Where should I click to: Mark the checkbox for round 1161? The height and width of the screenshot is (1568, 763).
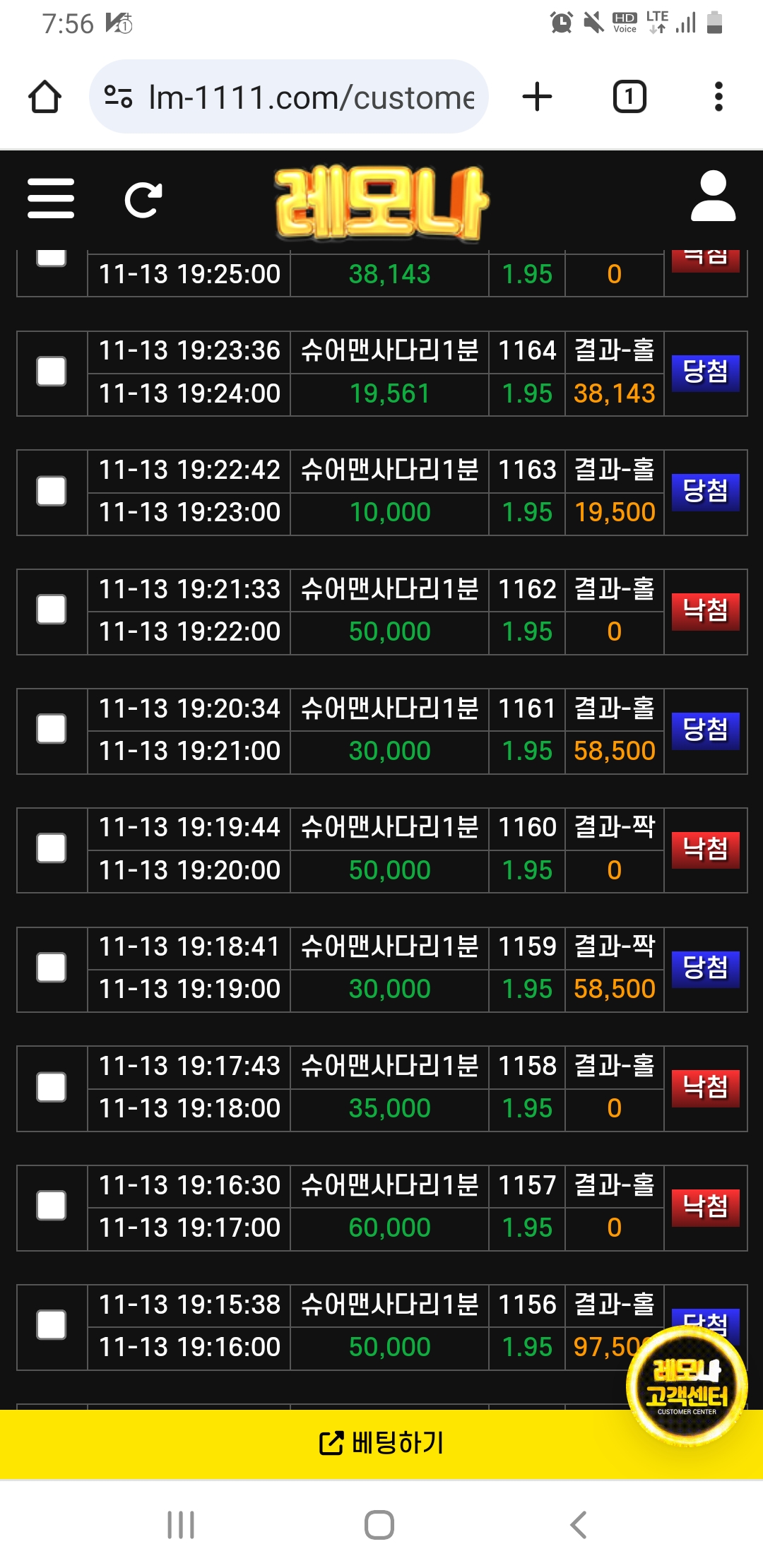[x=52, y=729]
